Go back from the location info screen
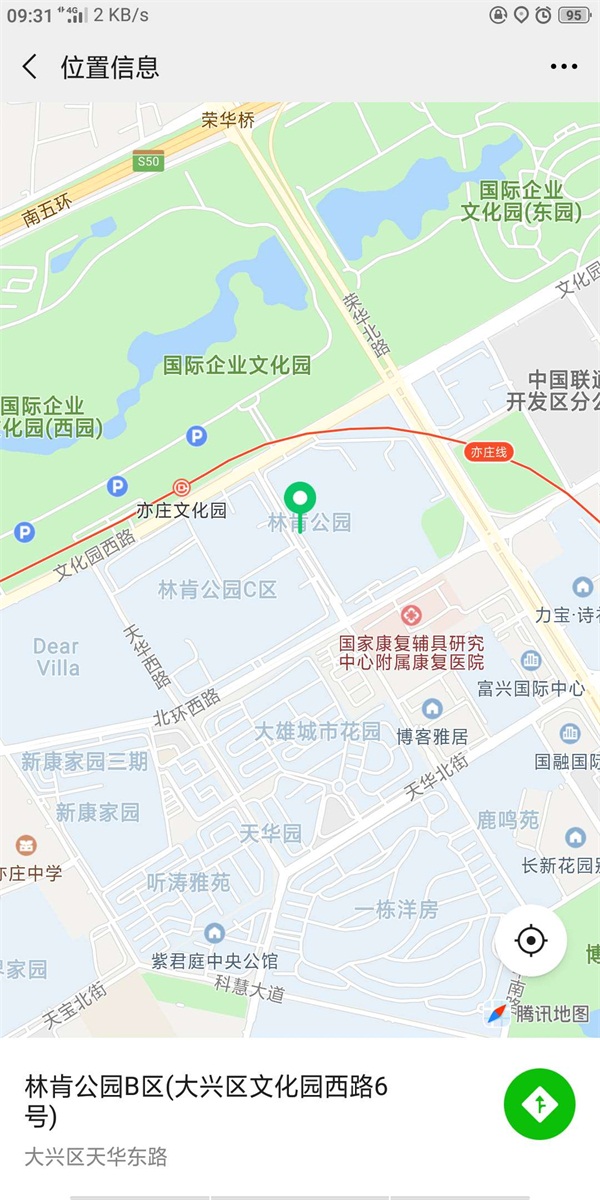 30,67
